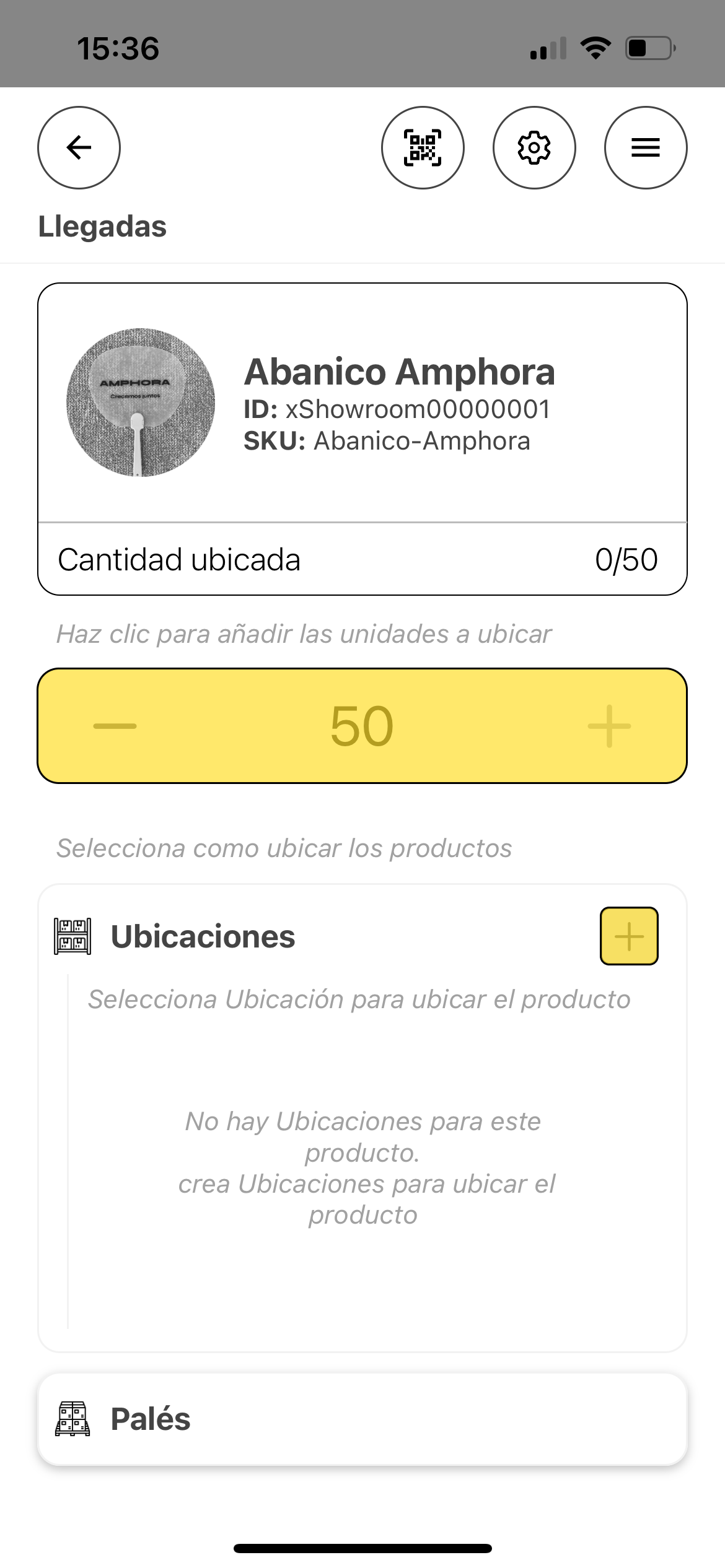Open the hamburger menu
Image resolution: width=725 pixels, height=1568 pixels.
point(646,147)
